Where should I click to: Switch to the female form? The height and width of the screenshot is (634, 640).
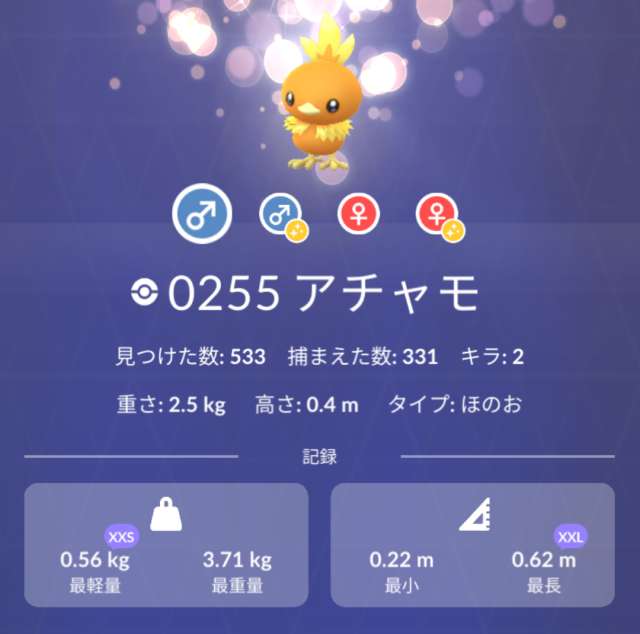click(359, 214)
